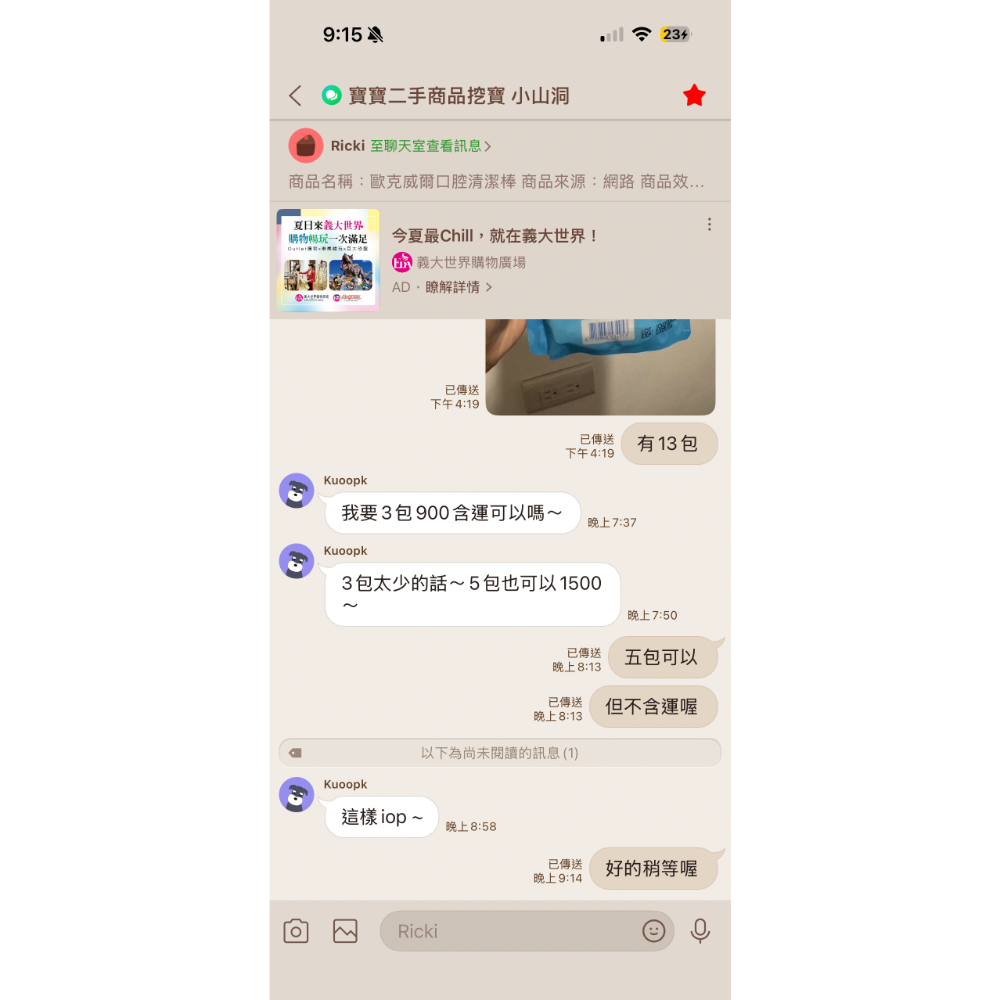View the sent photo in the chat
The image size is (1000, 1000).
pos(600,367)
